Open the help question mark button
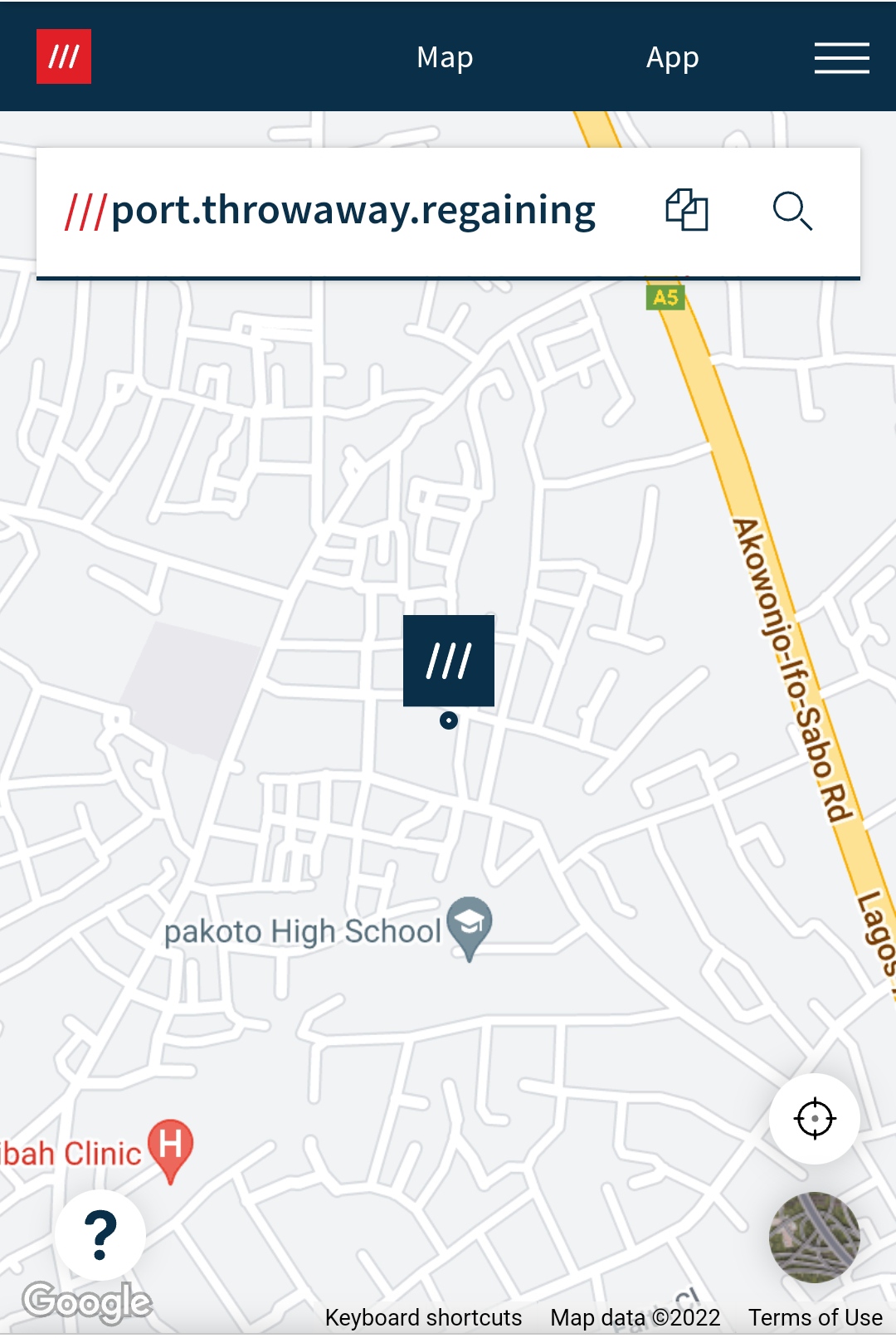The image size is (896, 1338). (100, 1235)
